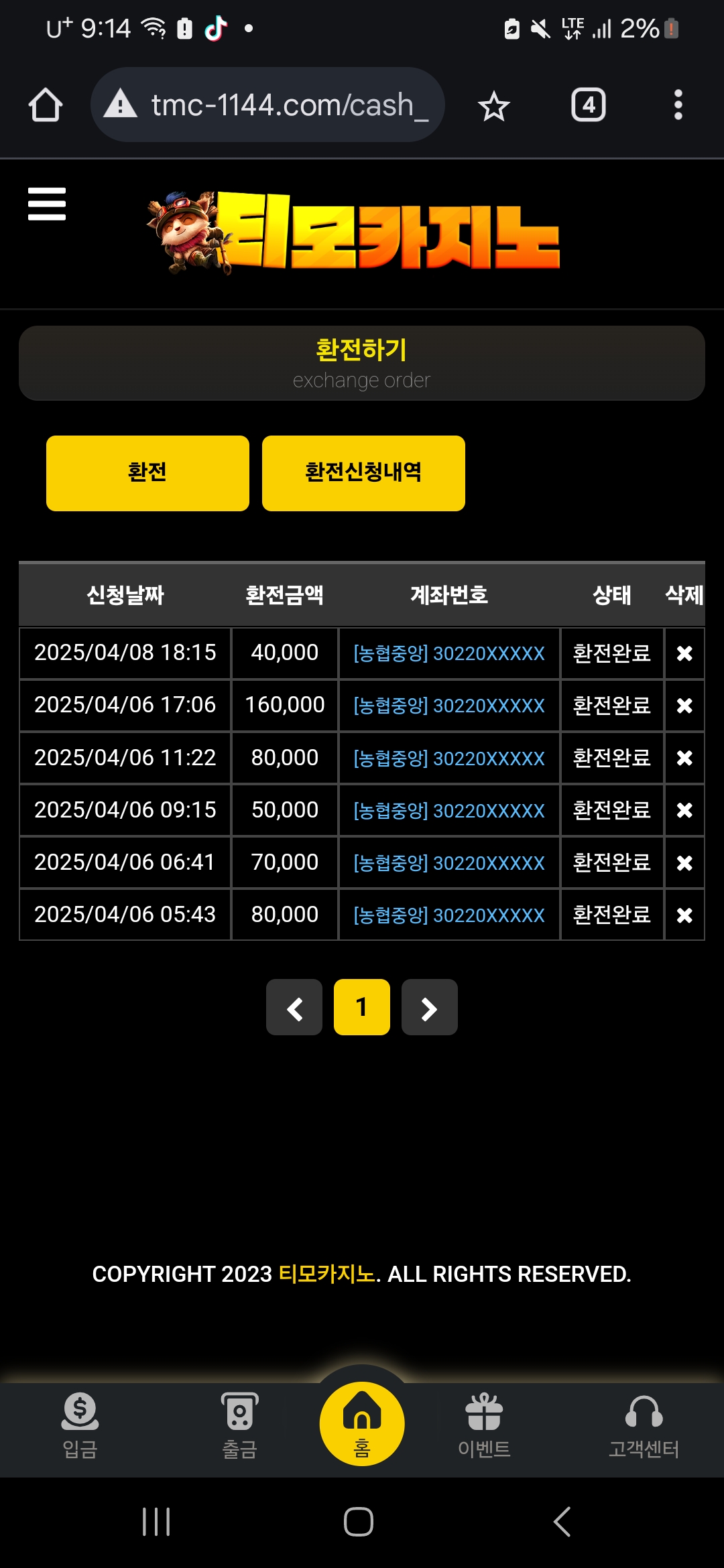This screenshot has width=724, height=1568.
Task: Delete the 2025/04/08 18:15 record
Action: pyautogui.click(x=684, y=653)
